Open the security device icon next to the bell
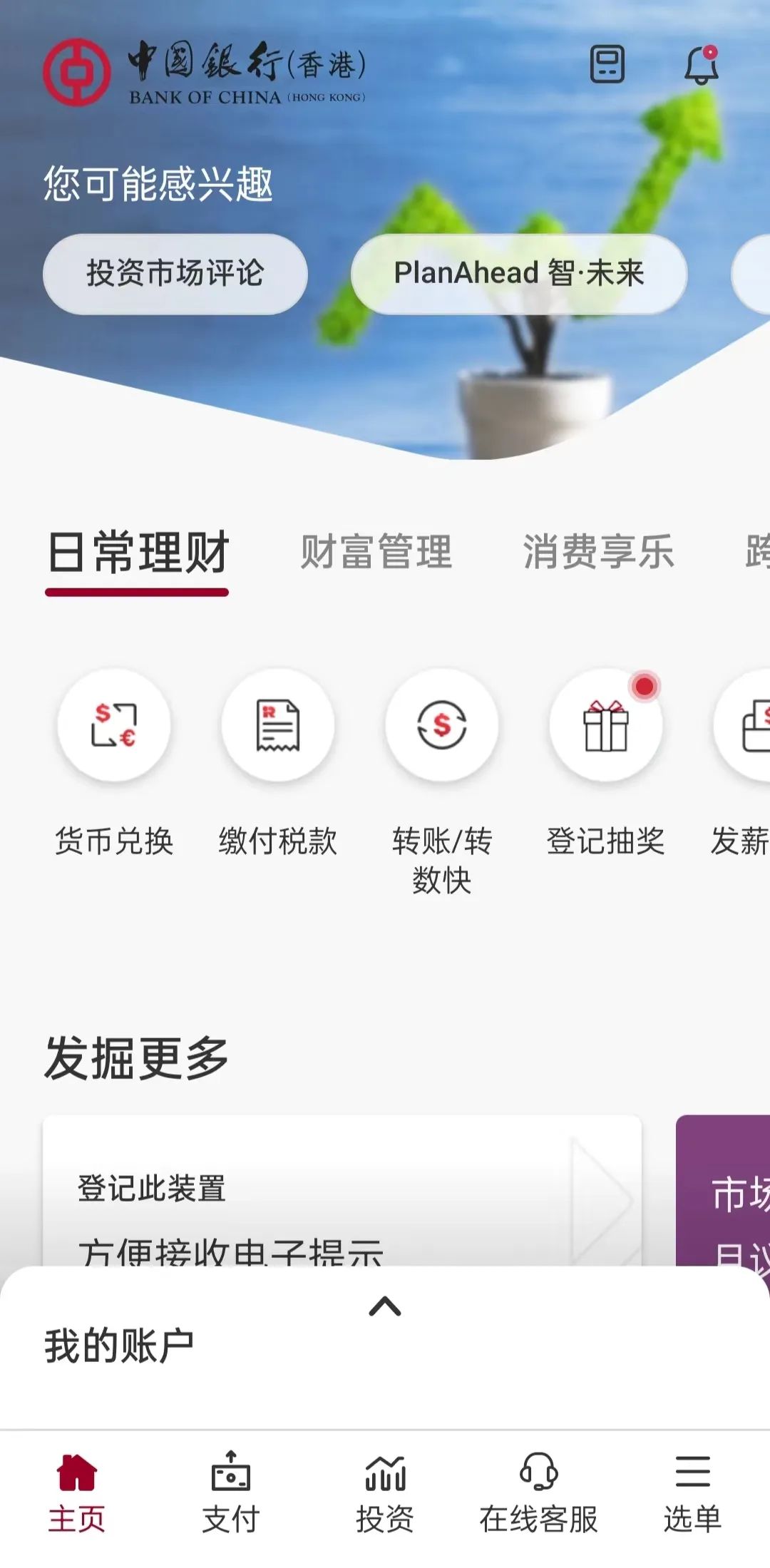 [607, 64]
